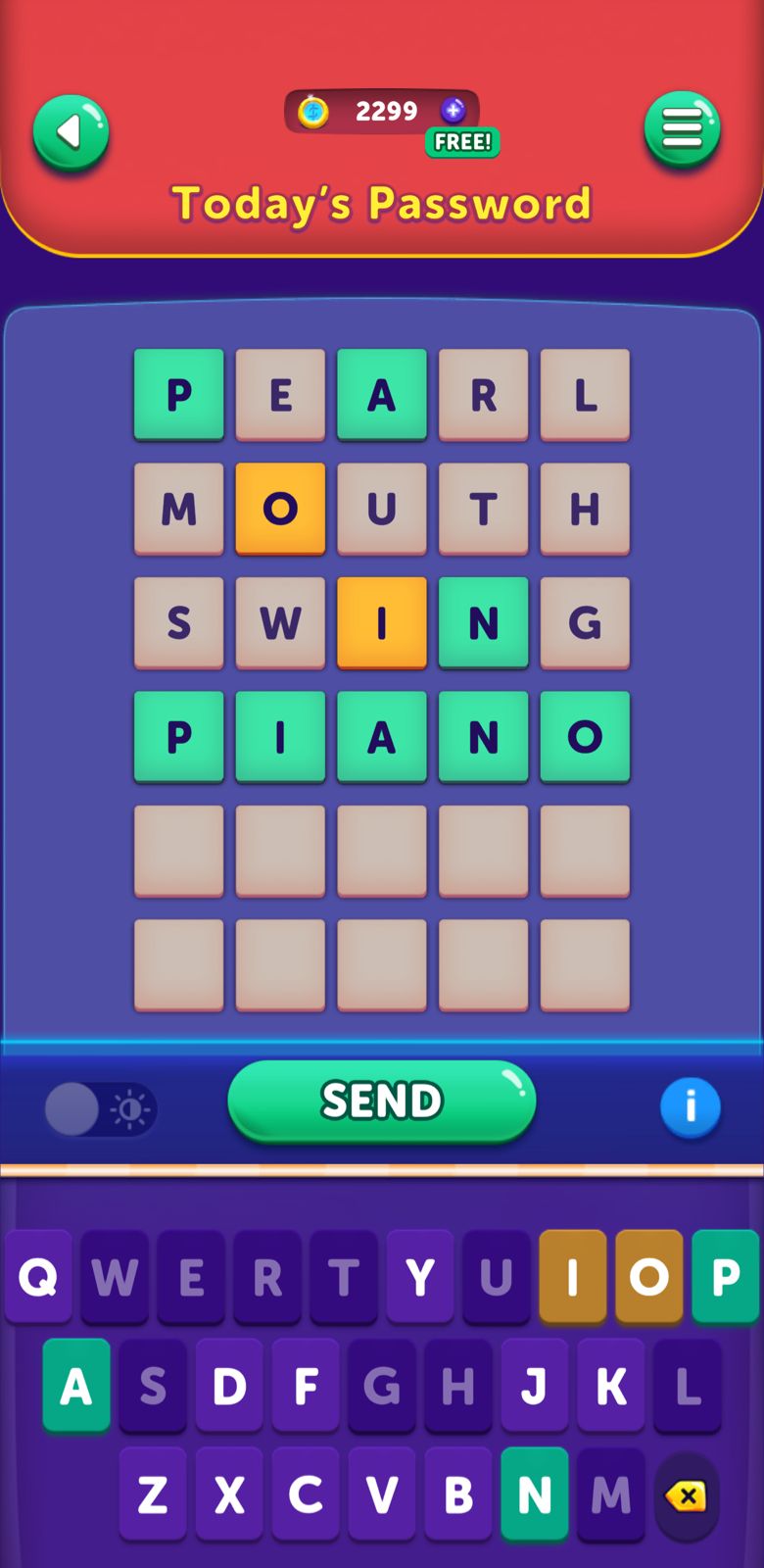764x1568 pixels.
Task: Go back with the green arrow button
Action: (71, 132)
